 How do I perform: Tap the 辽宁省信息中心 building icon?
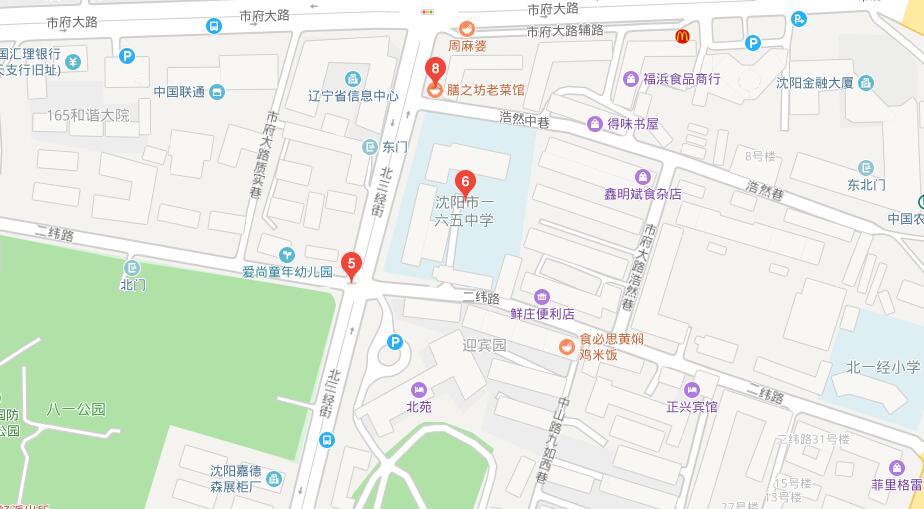(x=352, y=79)
